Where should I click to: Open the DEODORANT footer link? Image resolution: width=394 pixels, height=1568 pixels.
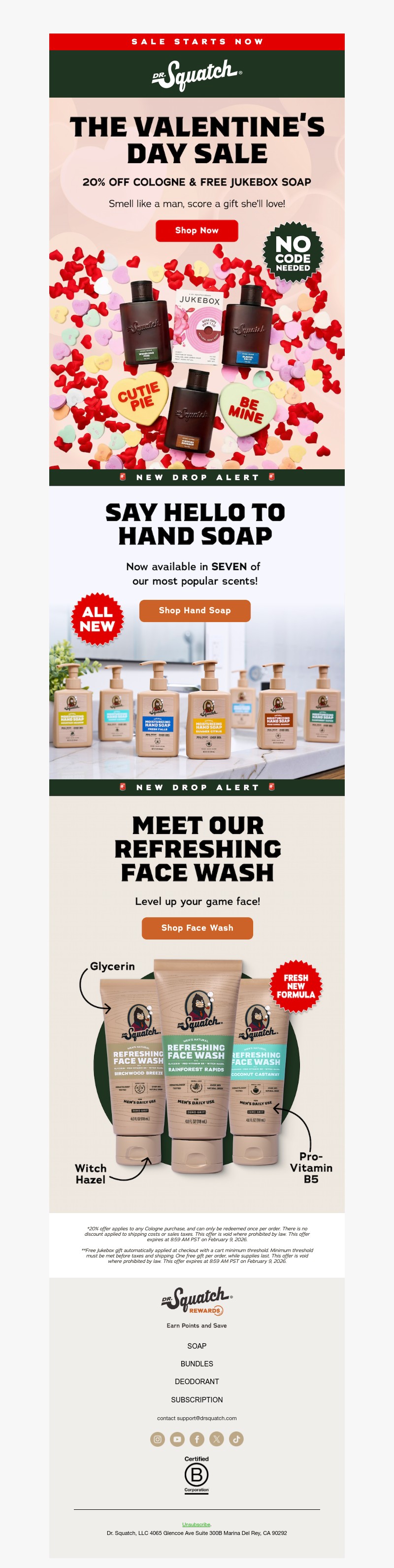click(x=197, y=1382)
